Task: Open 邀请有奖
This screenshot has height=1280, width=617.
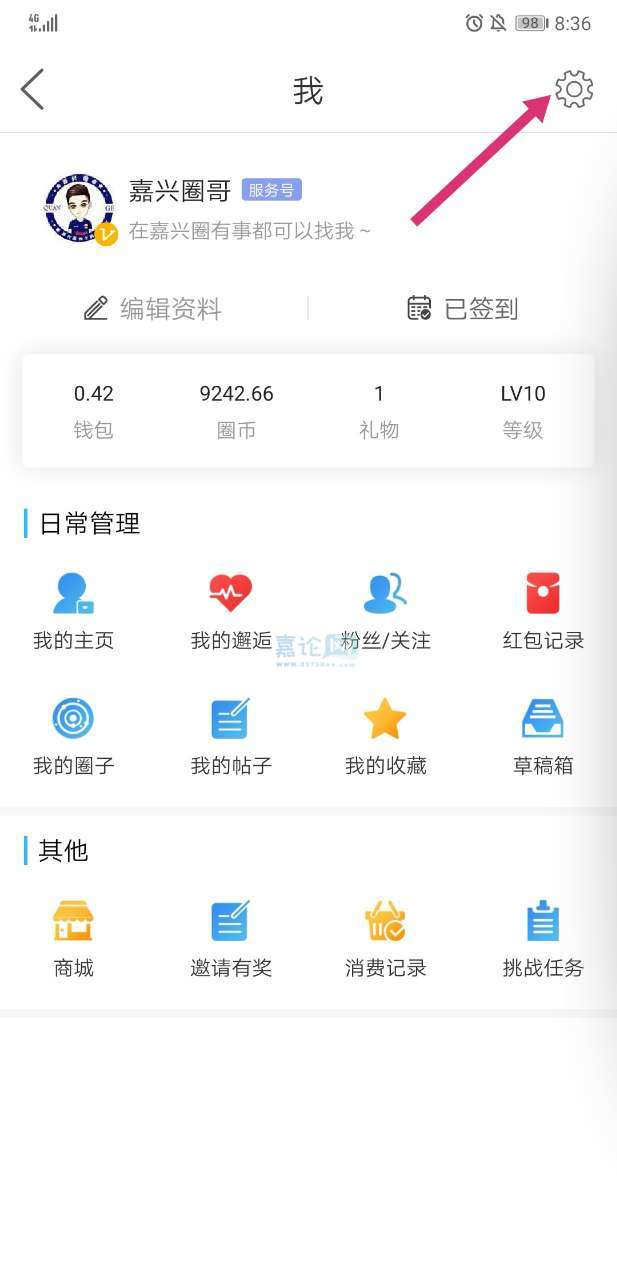Action: [x=231, y=938]
